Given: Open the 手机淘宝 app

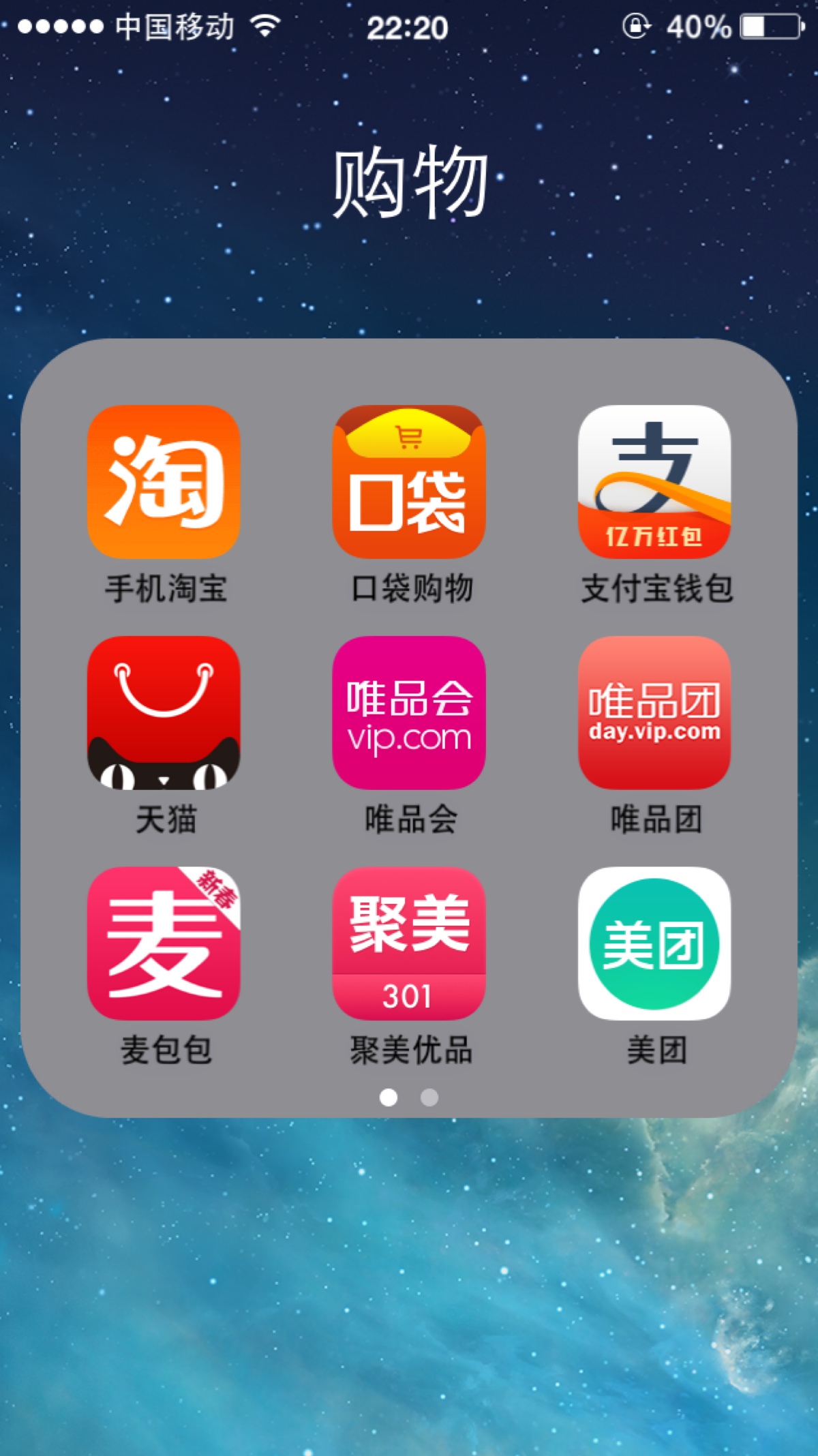Looking at the screenshot, I should click(164, 482).
